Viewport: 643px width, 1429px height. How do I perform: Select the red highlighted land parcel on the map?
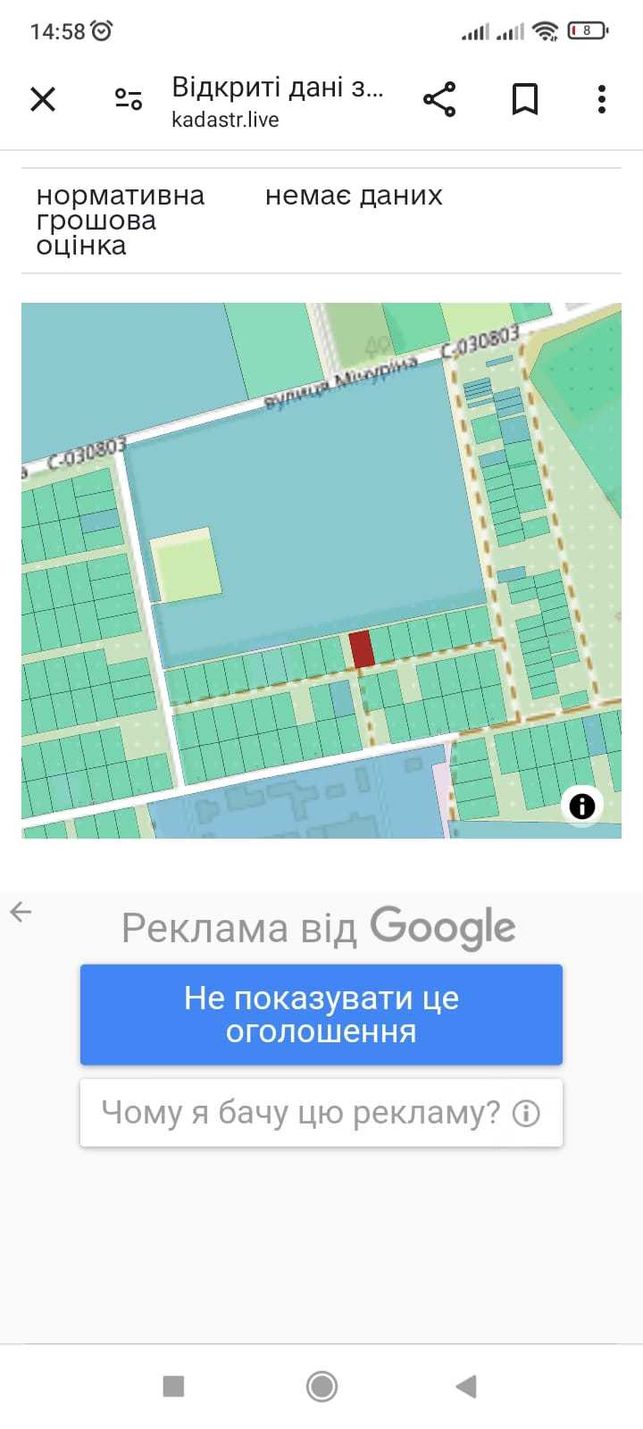tap(361, 648)
